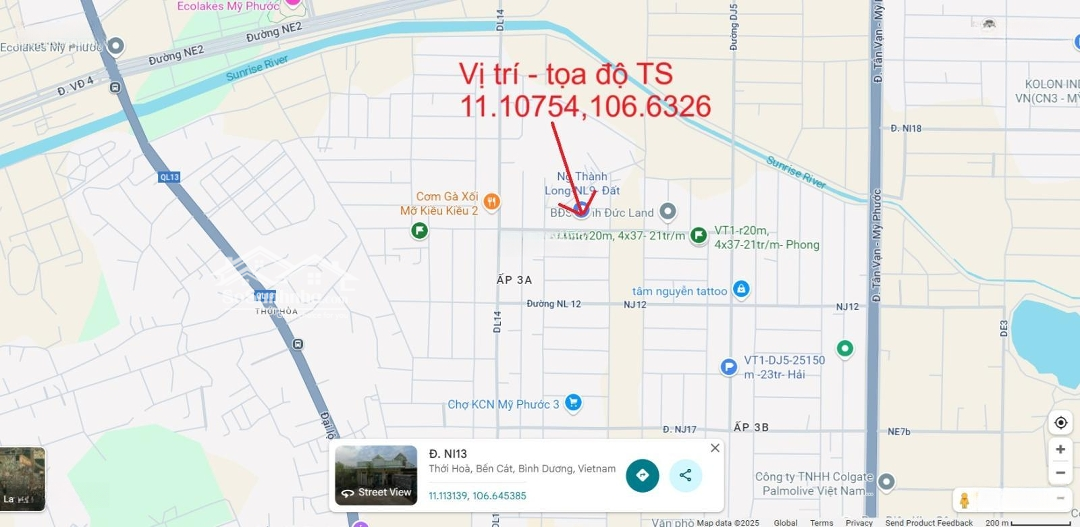Open the Terms link
Screen dimensions: 1080x527
[821, 522]
